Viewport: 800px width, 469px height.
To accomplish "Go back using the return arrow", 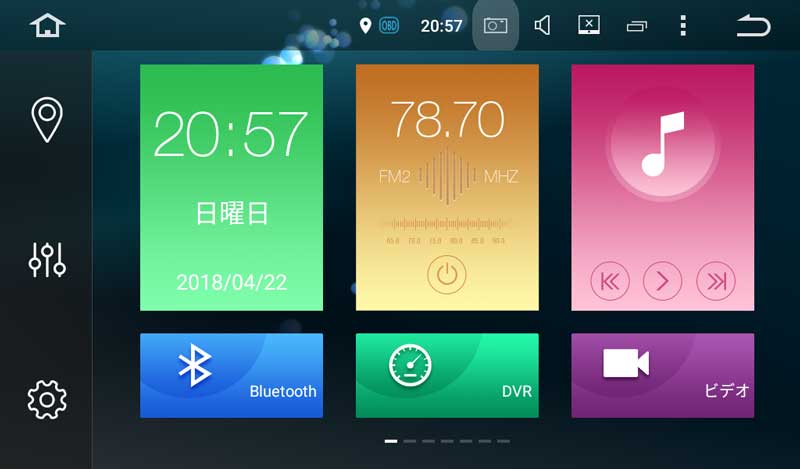I will click(x=753, y=26).
